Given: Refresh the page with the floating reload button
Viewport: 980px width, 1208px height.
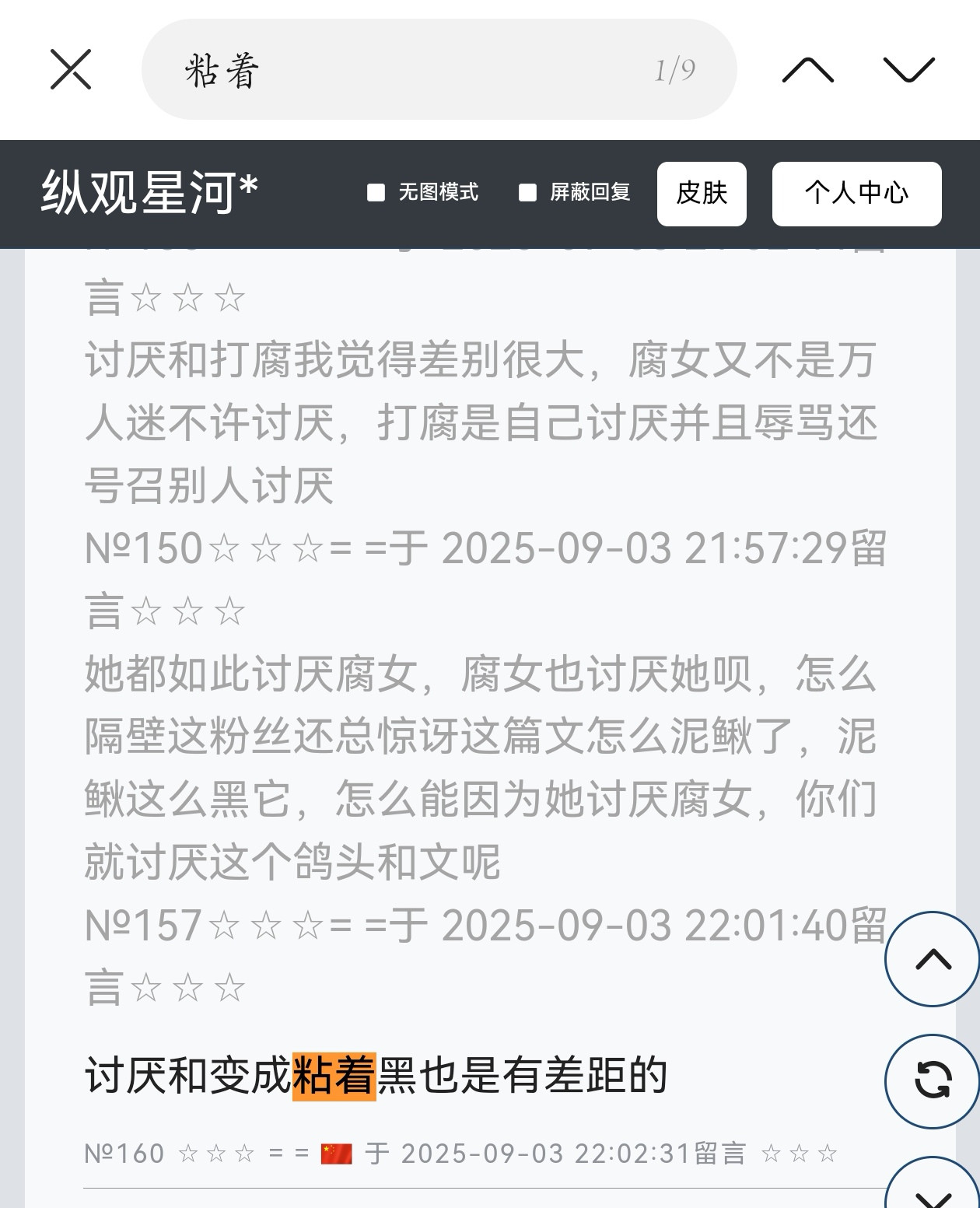Looking at the screenshot, I should click(933, 1080).
